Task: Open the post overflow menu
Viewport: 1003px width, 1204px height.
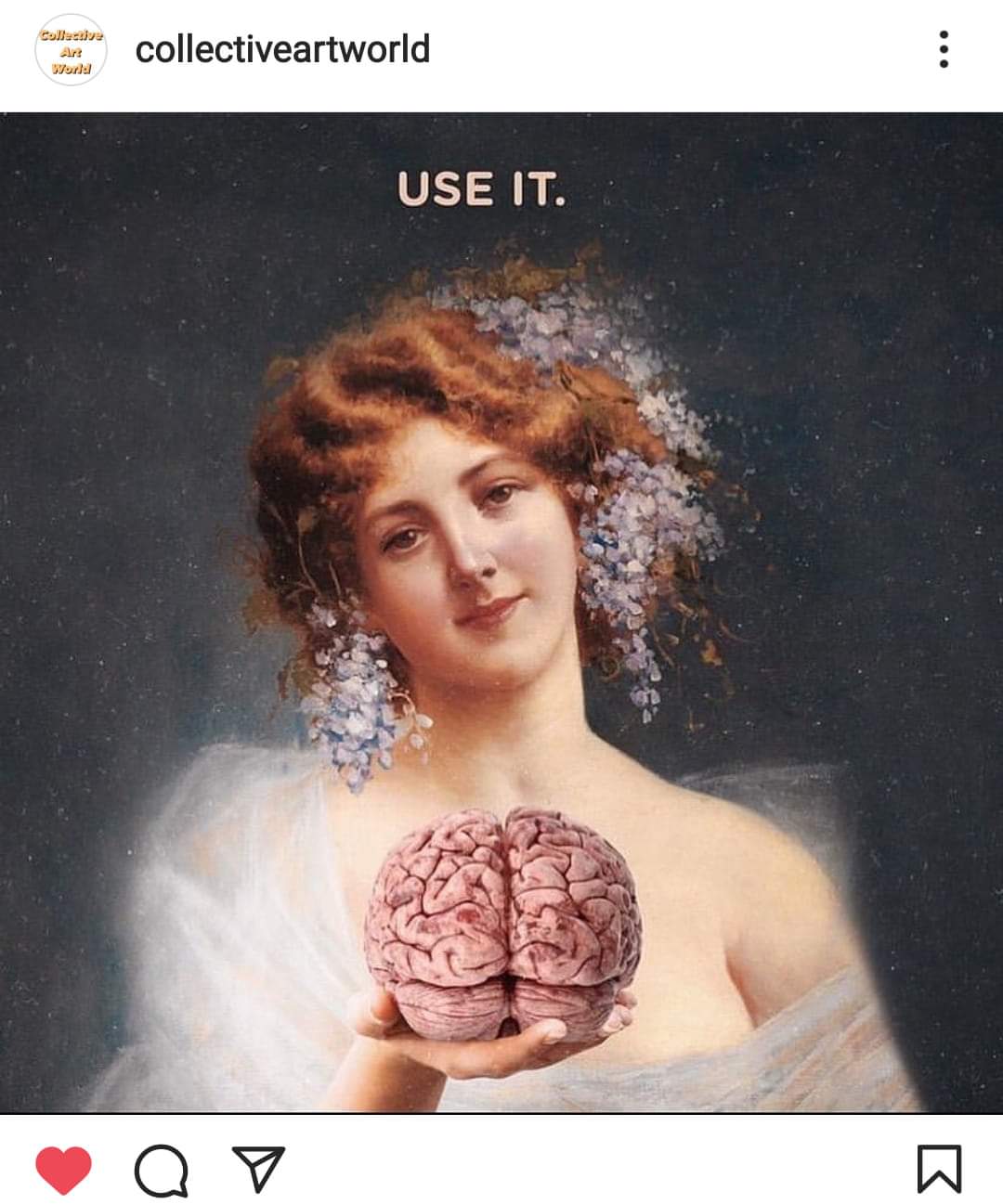Action: (944, 49)
